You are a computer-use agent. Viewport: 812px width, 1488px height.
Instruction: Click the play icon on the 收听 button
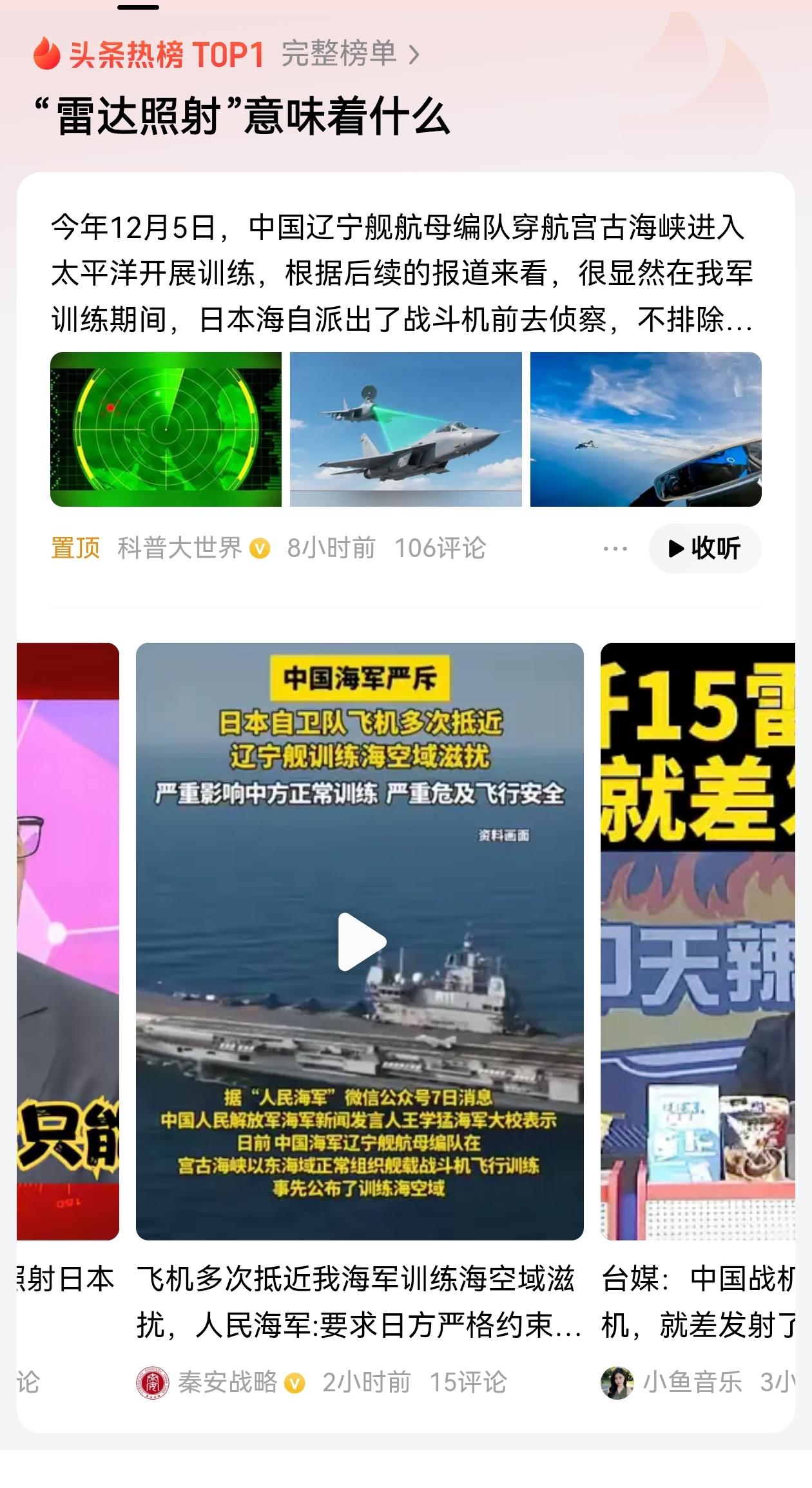[x=675, y=549]
